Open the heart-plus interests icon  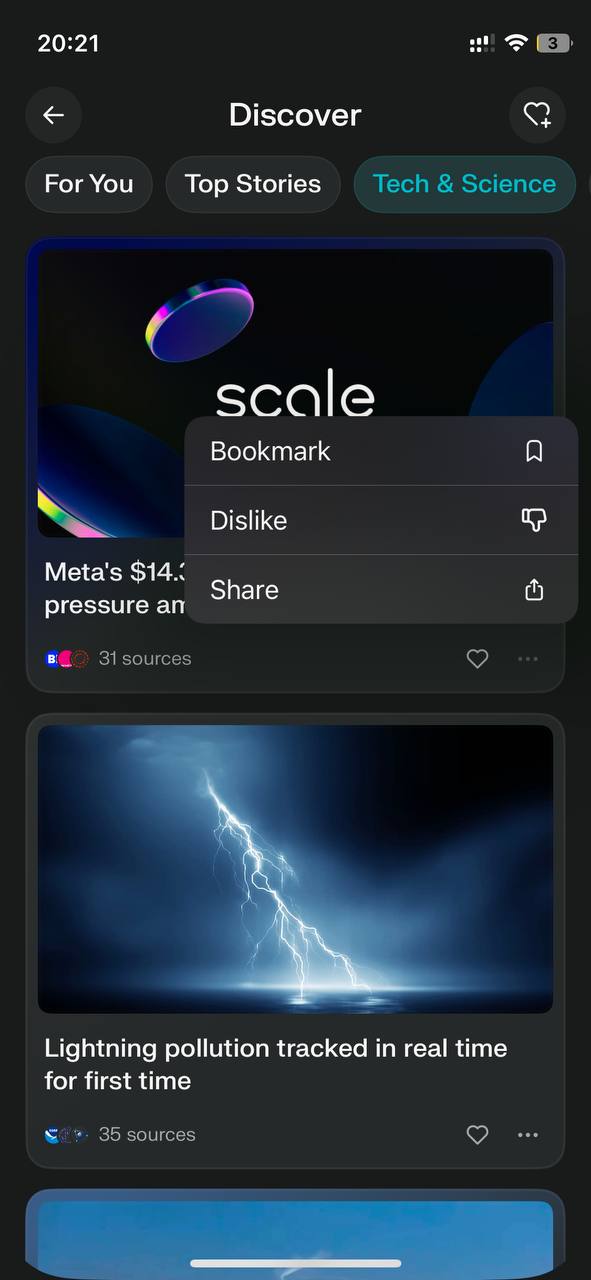click(x=537, y=115)
